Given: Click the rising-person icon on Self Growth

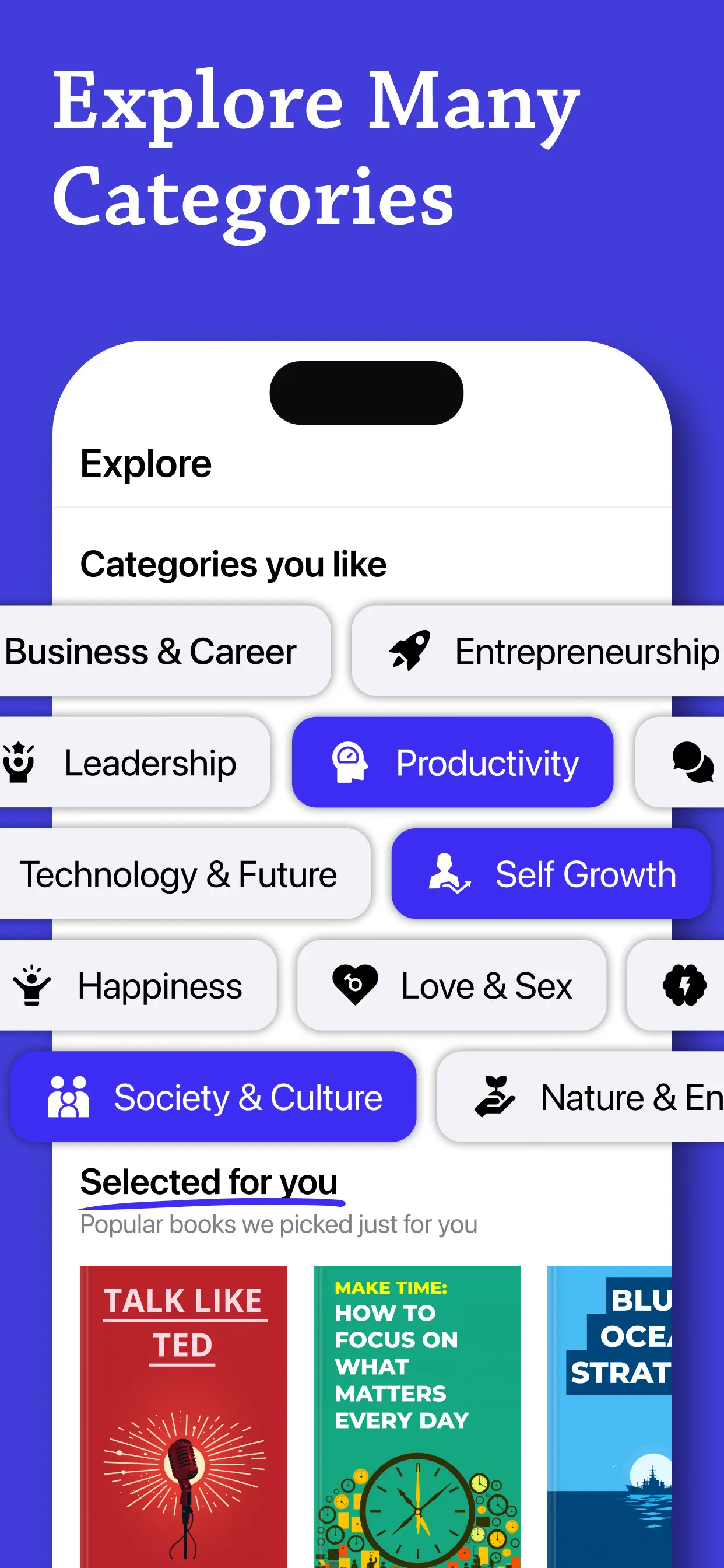Looking at the screenshot, I should point(448,873).
